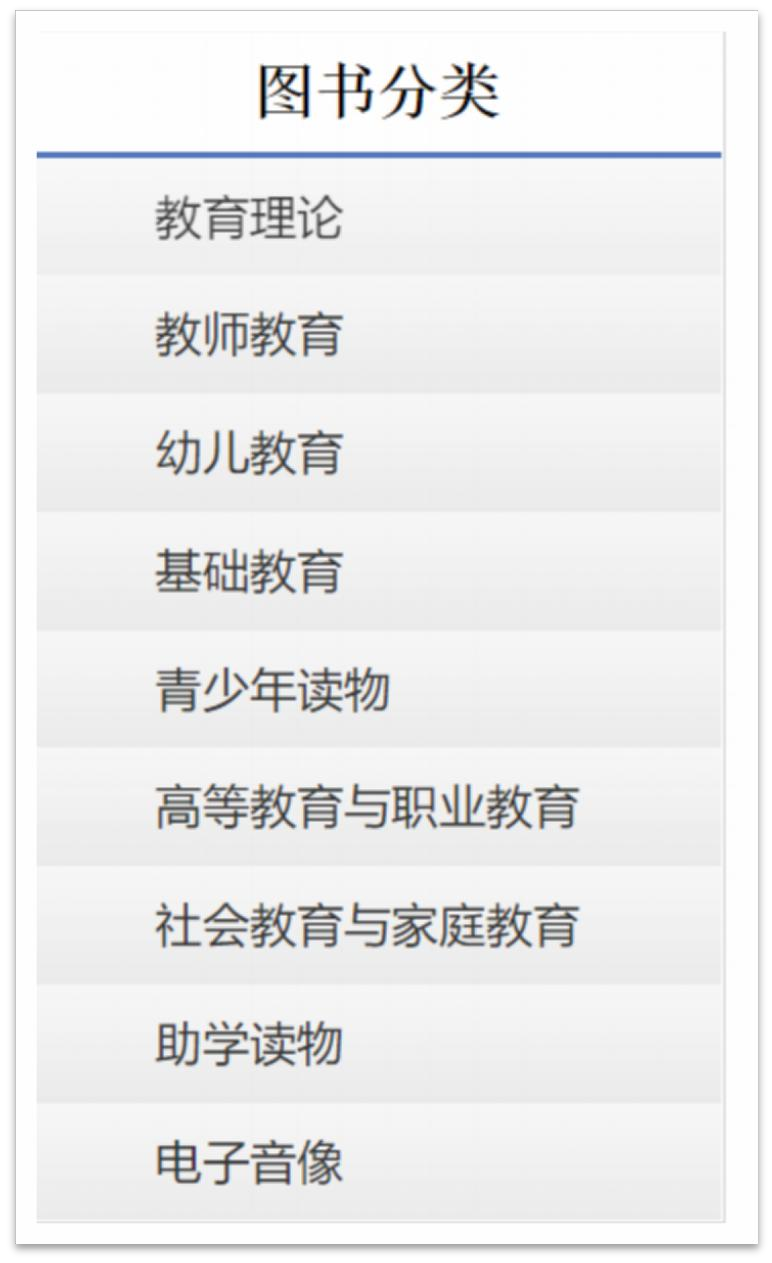Screen dimensions: 772x1263
Task: Select the 教师教育 category
Action: (x=379, y=335)
